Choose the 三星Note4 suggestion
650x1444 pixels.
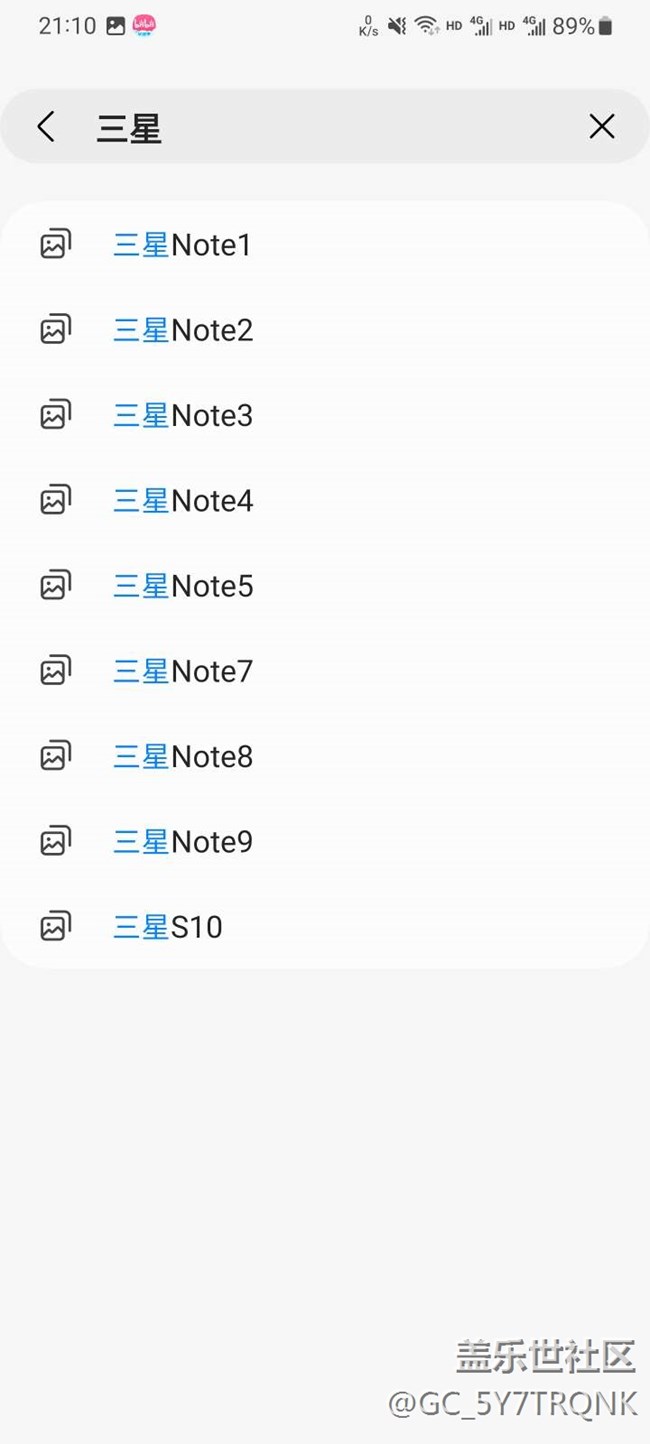tap(325, 500)
